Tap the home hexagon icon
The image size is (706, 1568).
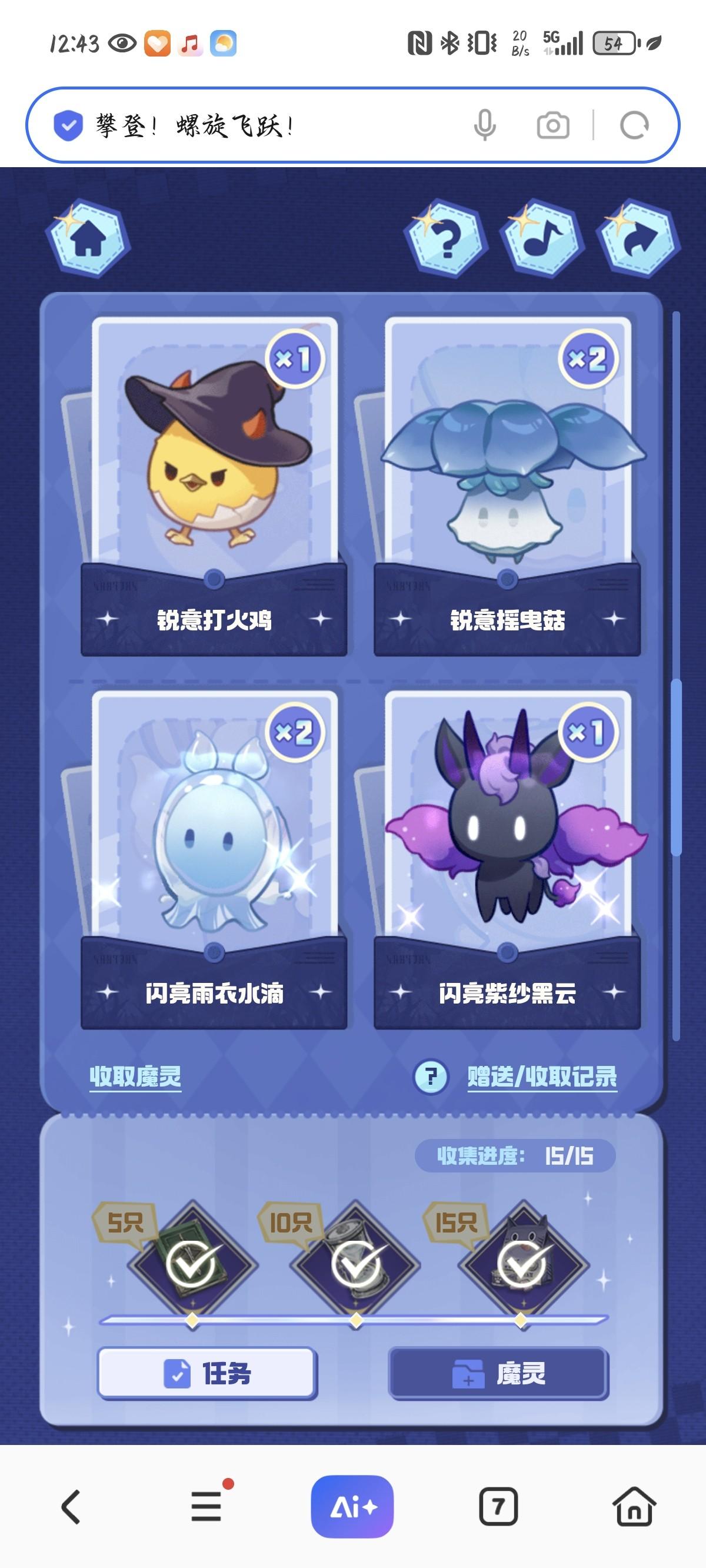(88, 239)
